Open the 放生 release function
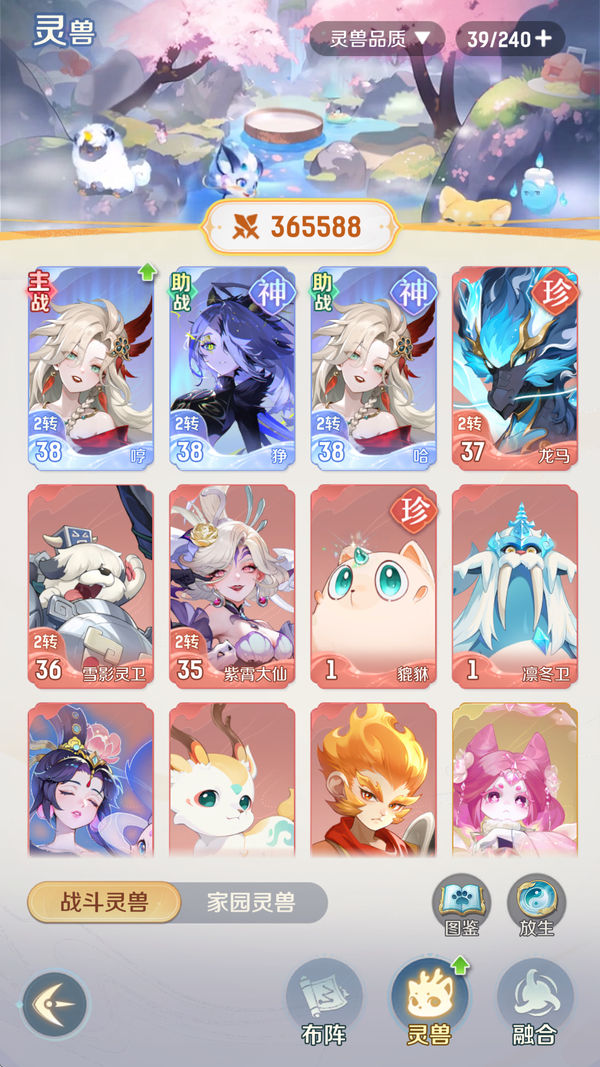600x1067 pixels. tap(536, 905)
